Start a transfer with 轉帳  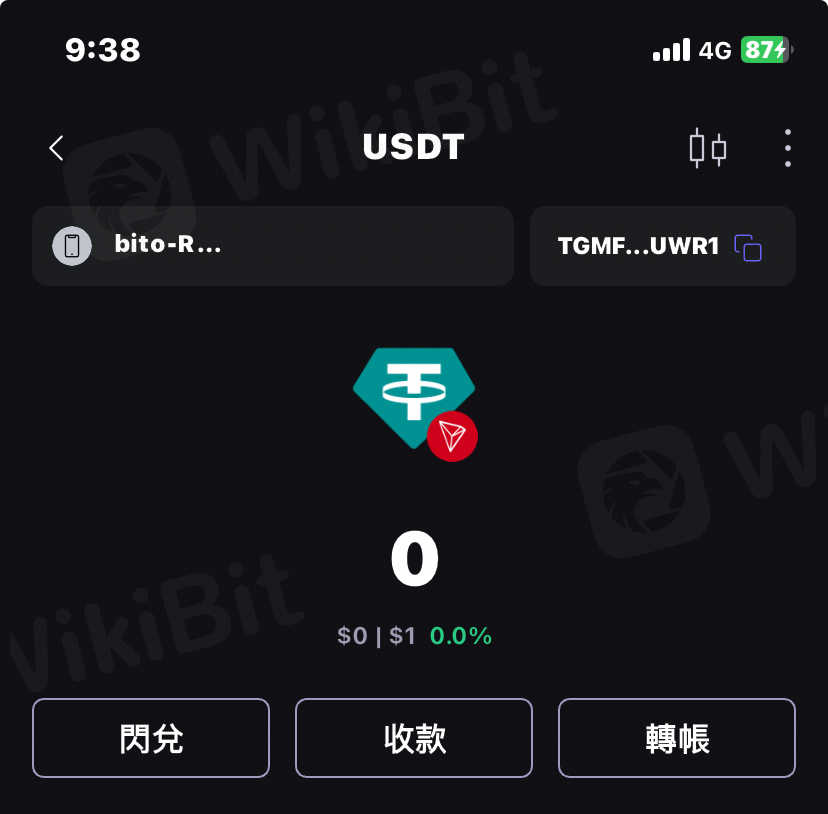[x=677, y=738]
